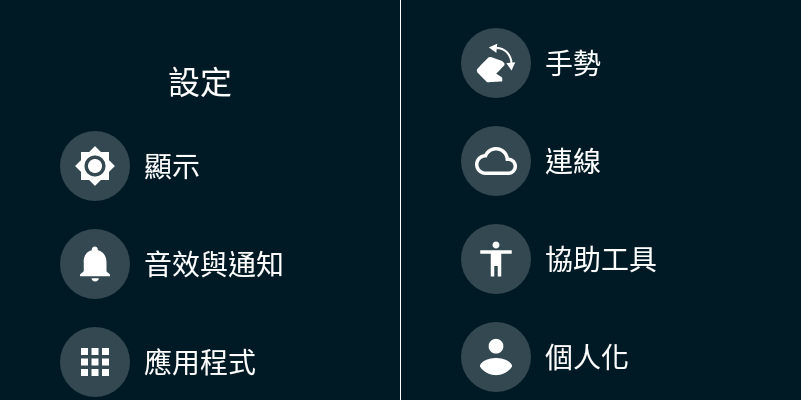Image resolution: width=801 pixels, height=400 pixels.
Task: Open the 協助工具 accessibility settings
Action: pos(600,259)
